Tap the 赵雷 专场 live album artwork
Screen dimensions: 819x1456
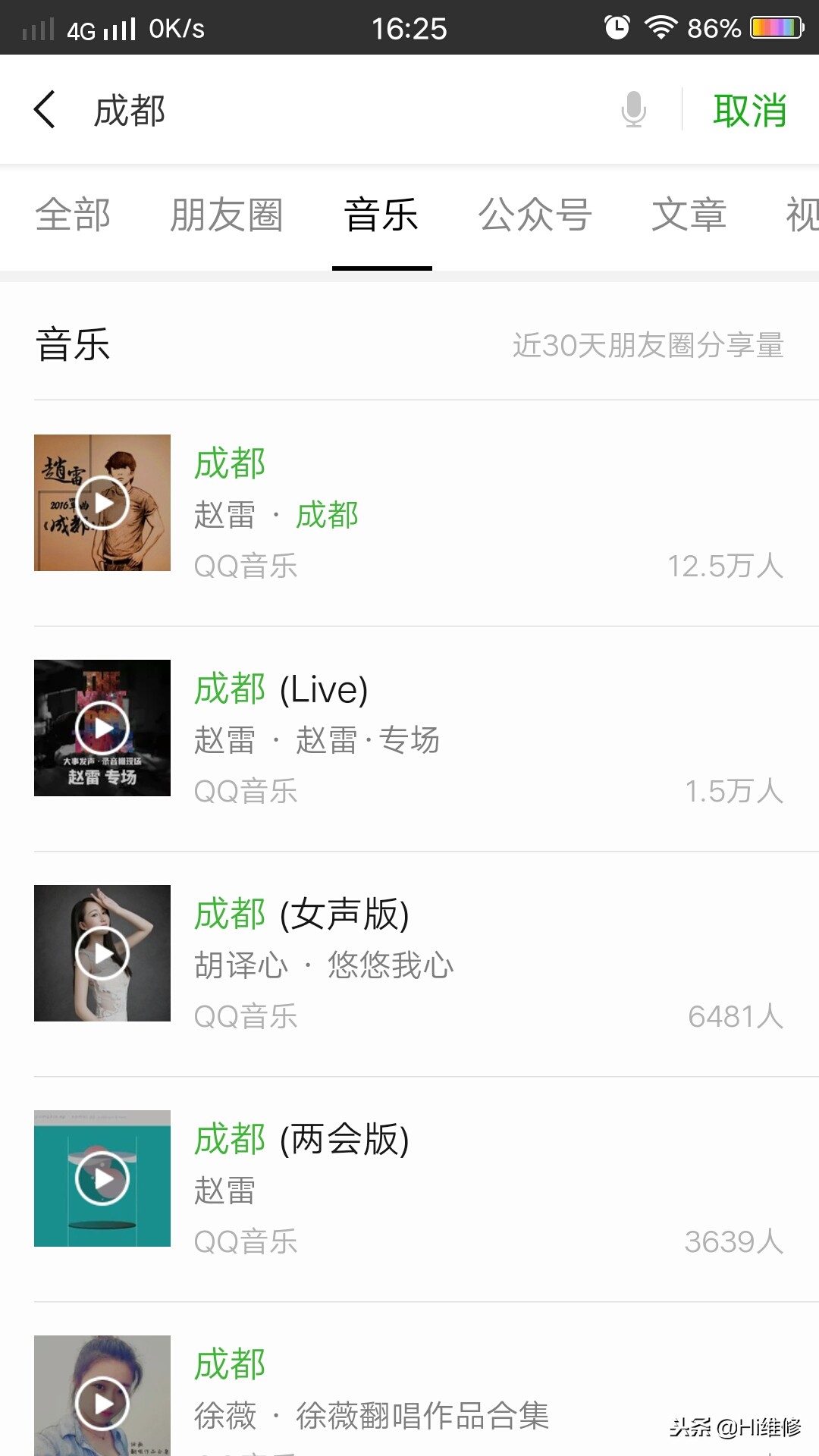coord(102,726)
